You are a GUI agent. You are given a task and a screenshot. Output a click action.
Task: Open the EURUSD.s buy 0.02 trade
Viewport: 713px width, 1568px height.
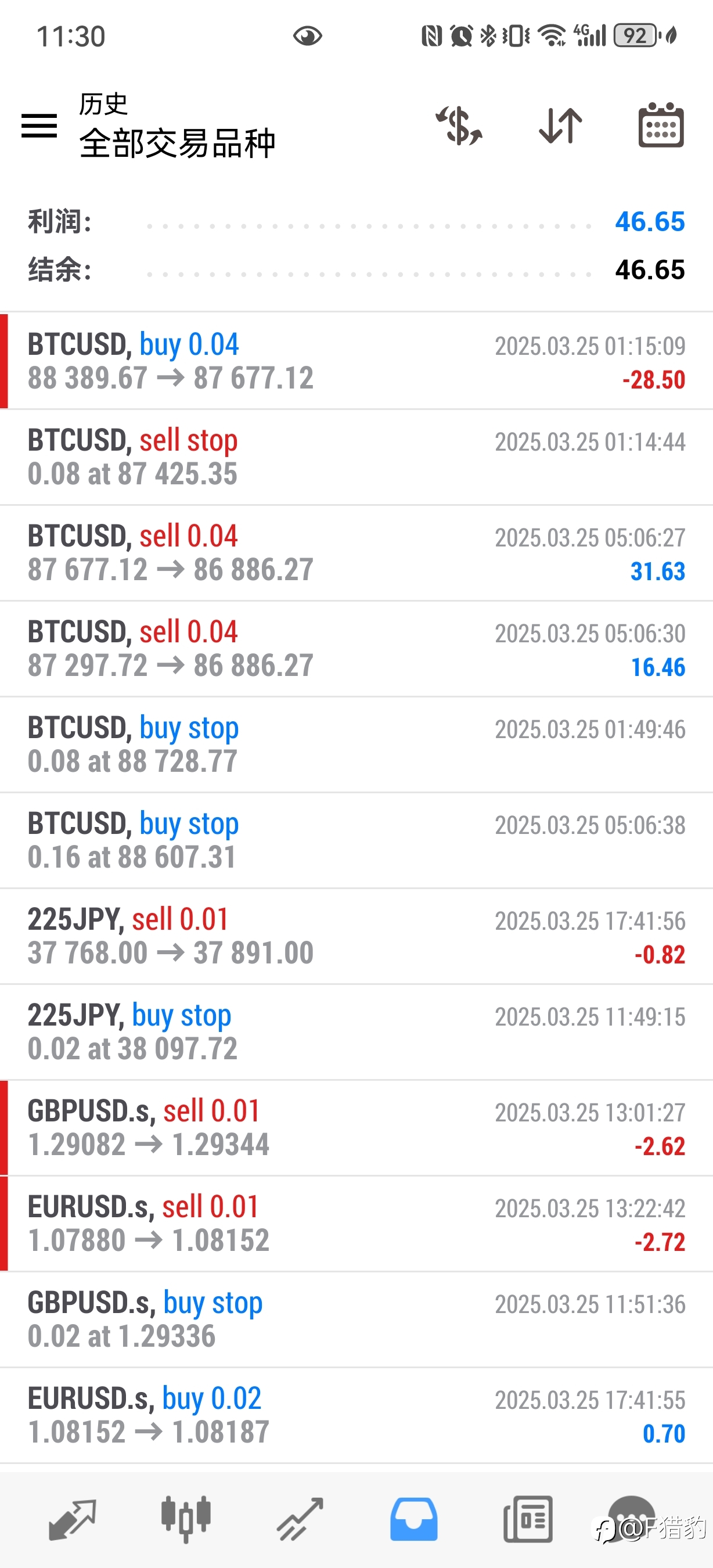coord(356,1416)
